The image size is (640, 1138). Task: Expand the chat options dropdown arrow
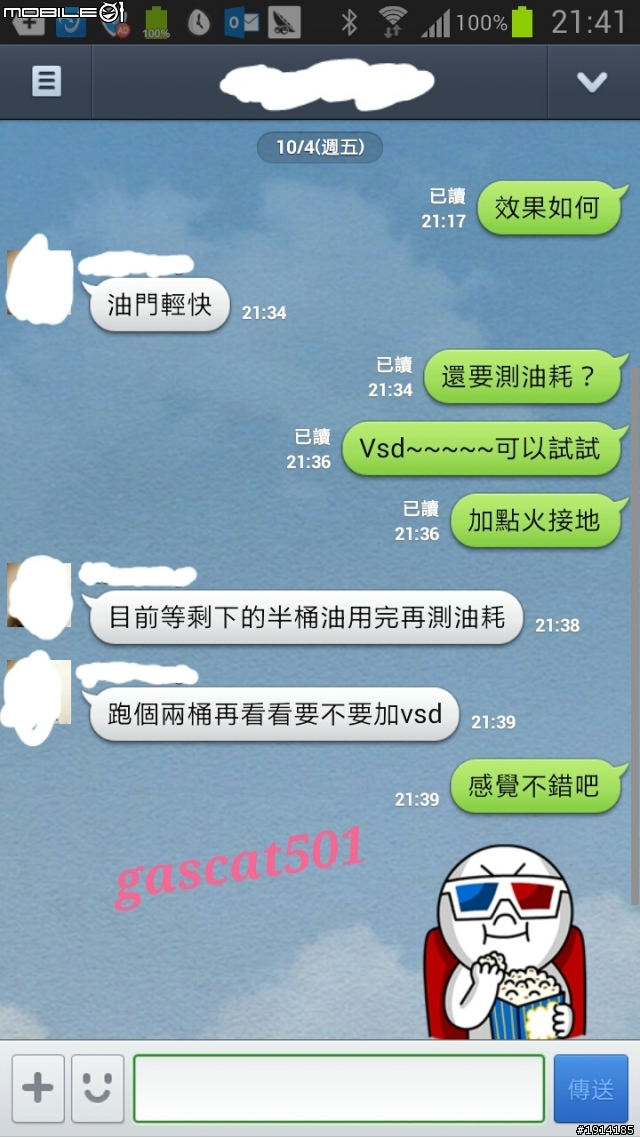(x=592, y=82)
